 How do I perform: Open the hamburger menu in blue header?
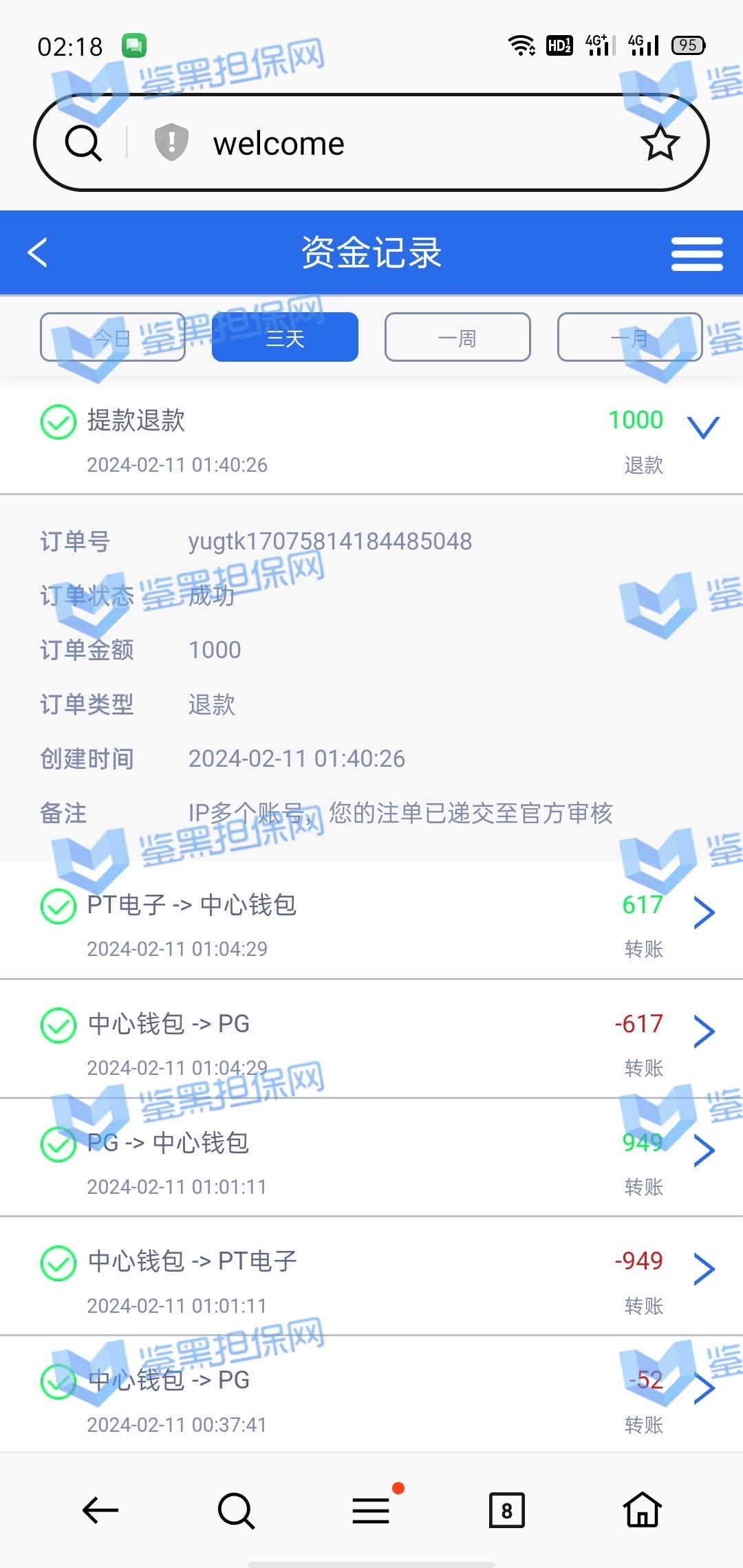pyautogui.click(x=696, y=254)
